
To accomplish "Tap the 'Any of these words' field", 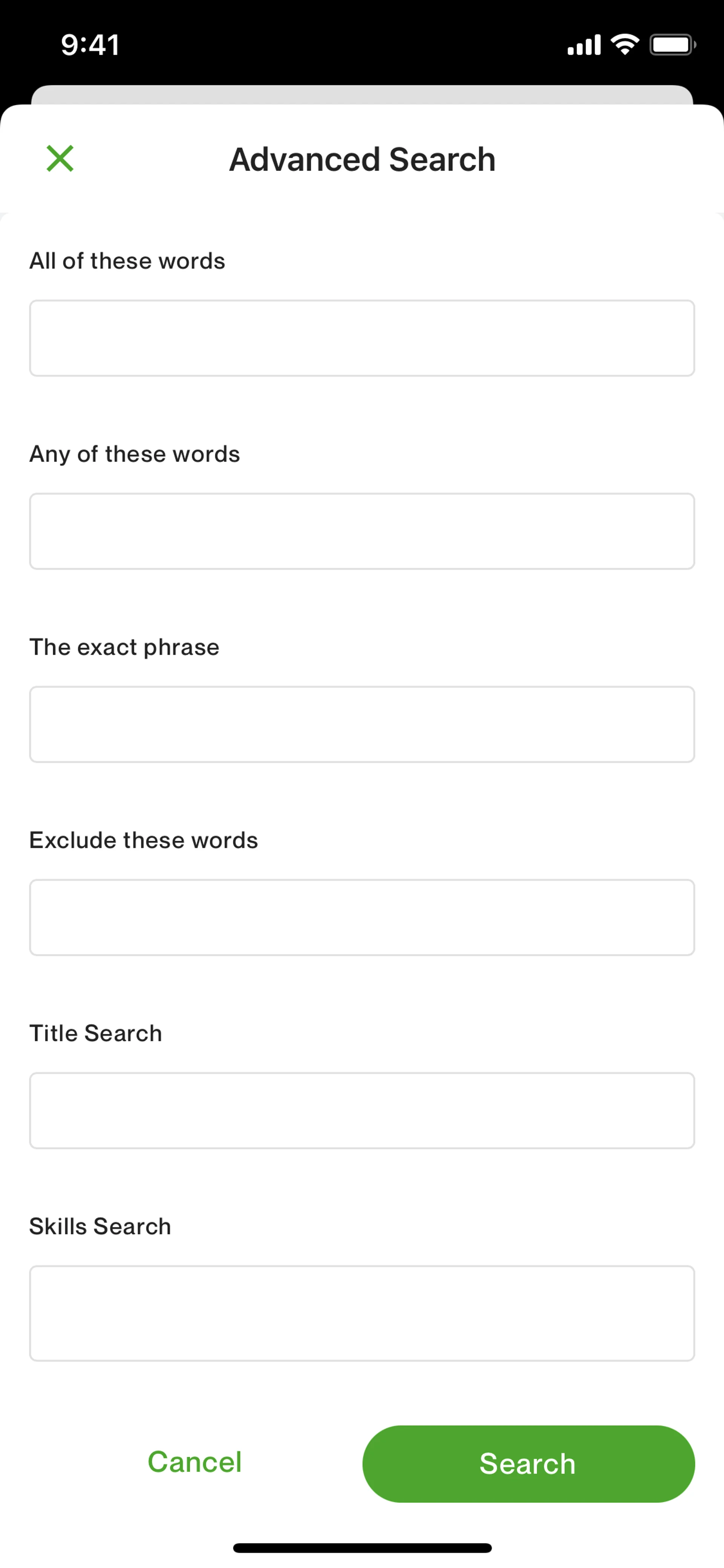I will click(x=362, y=531).
